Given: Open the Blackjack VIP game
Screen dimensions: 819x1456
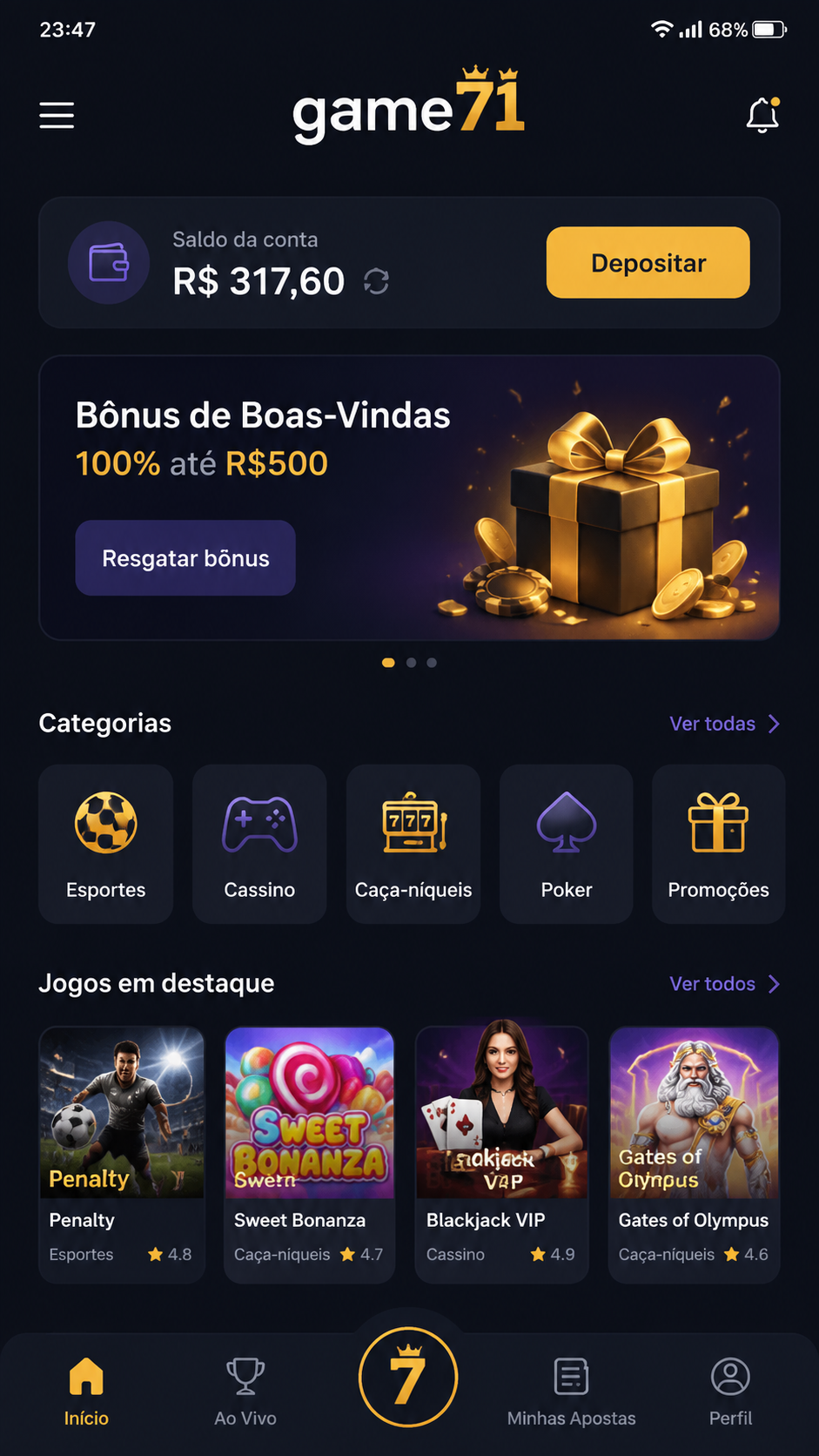Looking at the screenshot, I should (502, 1154).
